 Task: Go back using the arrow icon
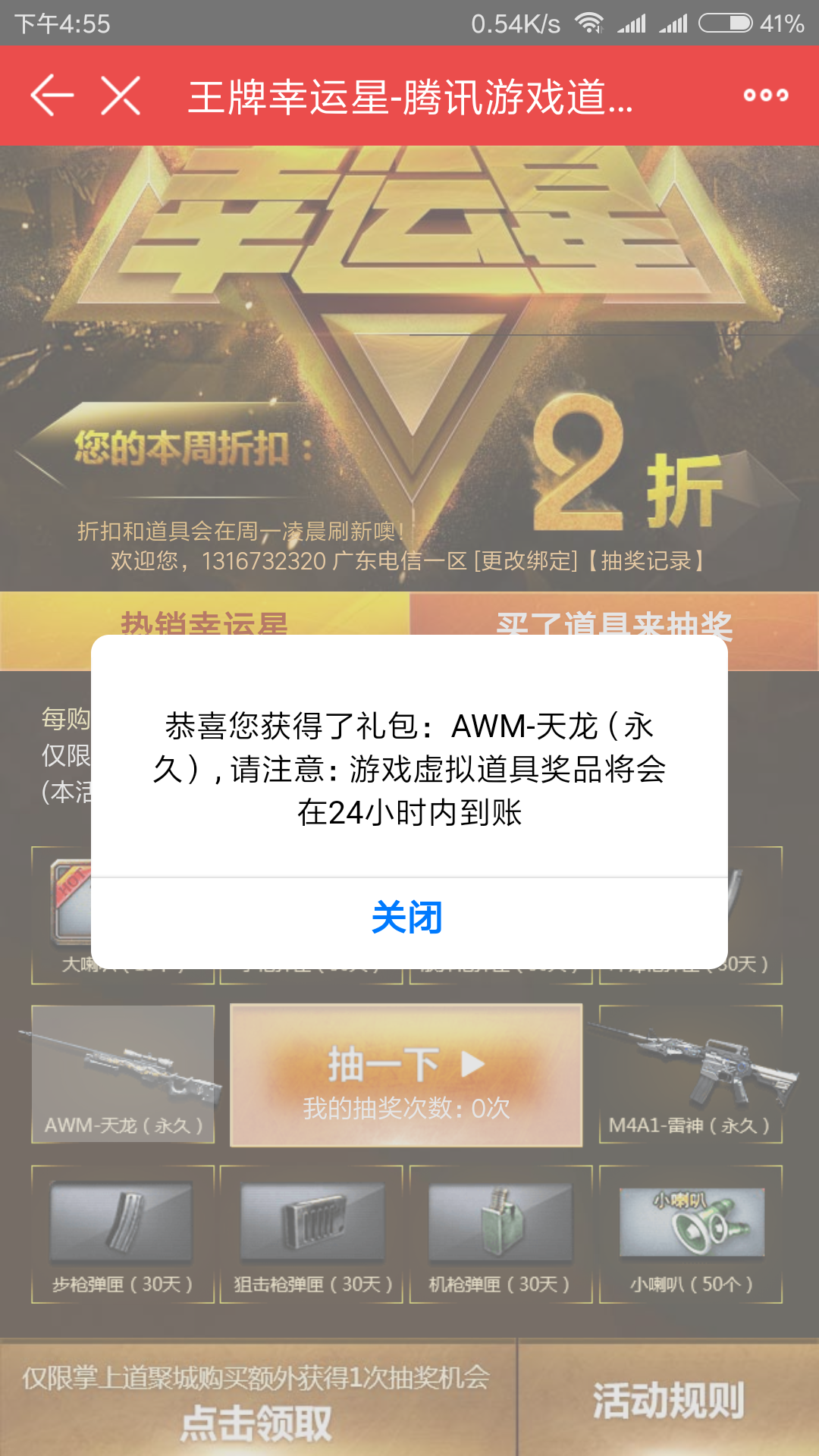[52, 96]
